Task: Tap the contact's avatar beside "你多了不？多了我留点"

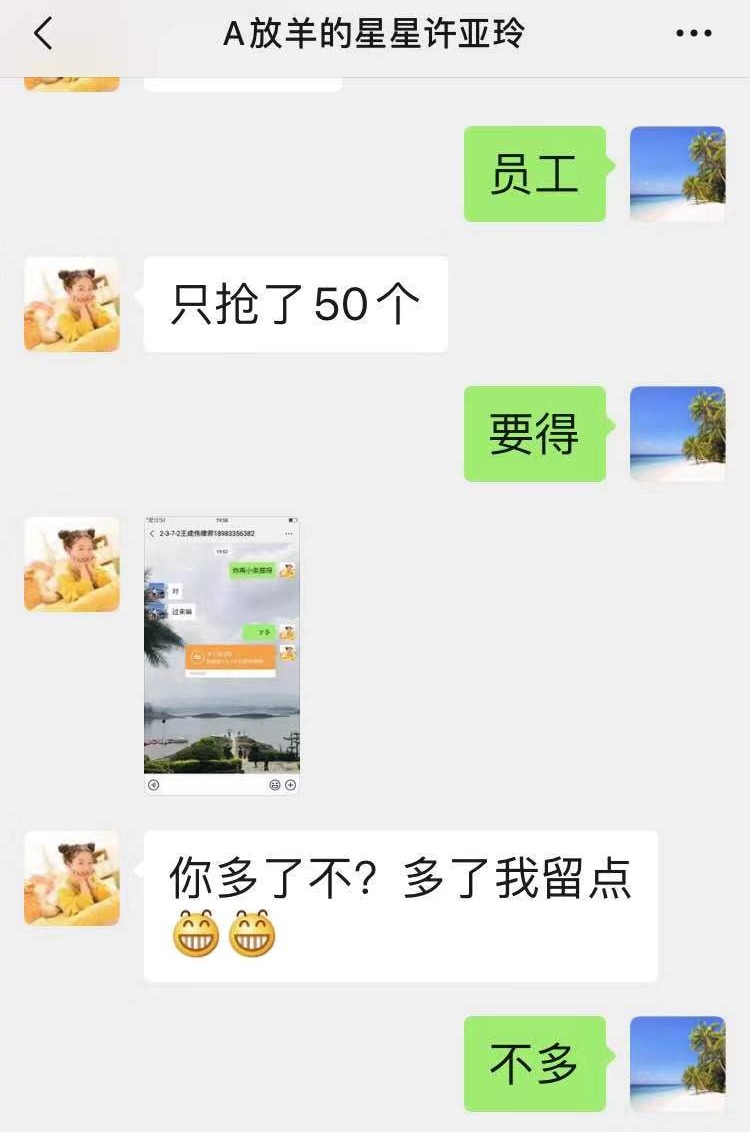Action: click(72, 878)
